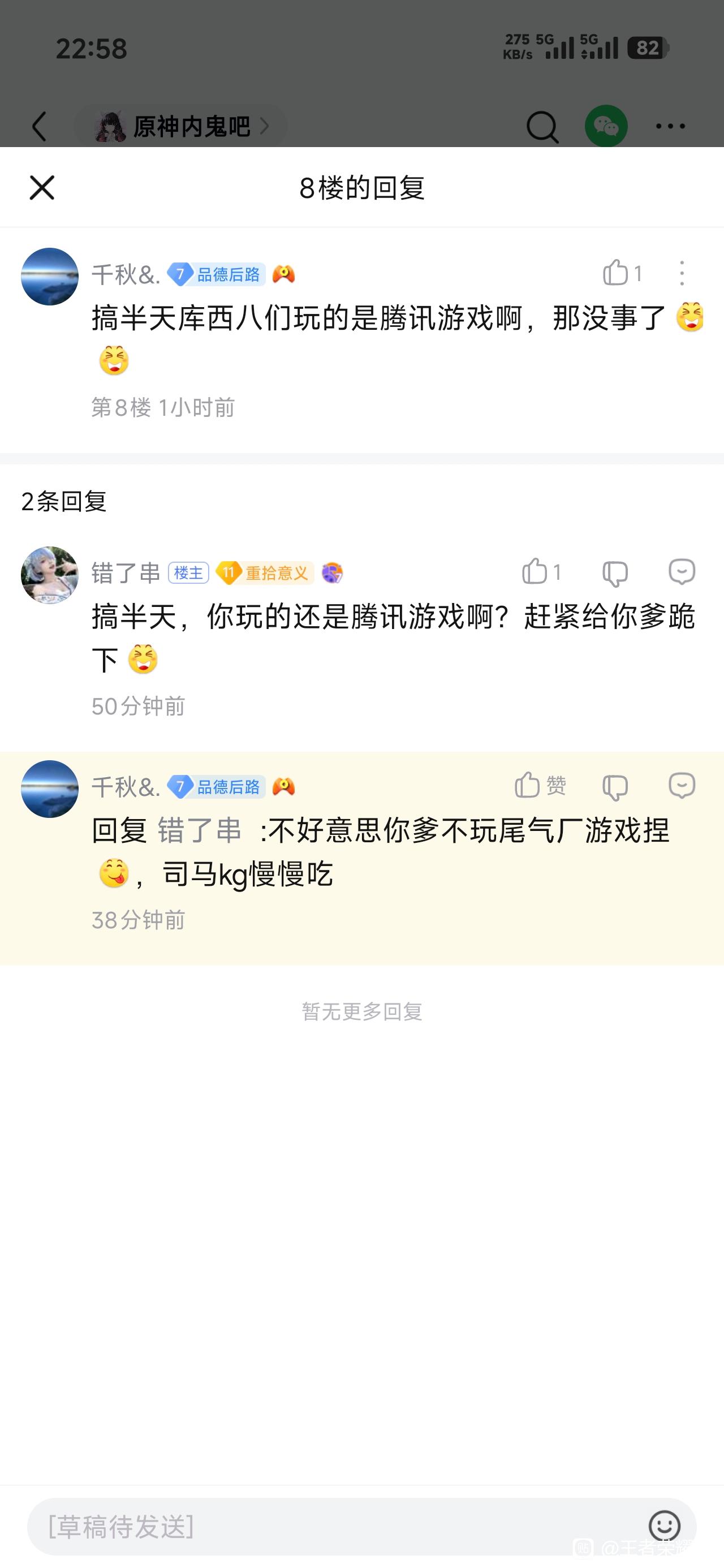
Task: Open the mentioned user 错了串 link
Action: click(200, 830)
